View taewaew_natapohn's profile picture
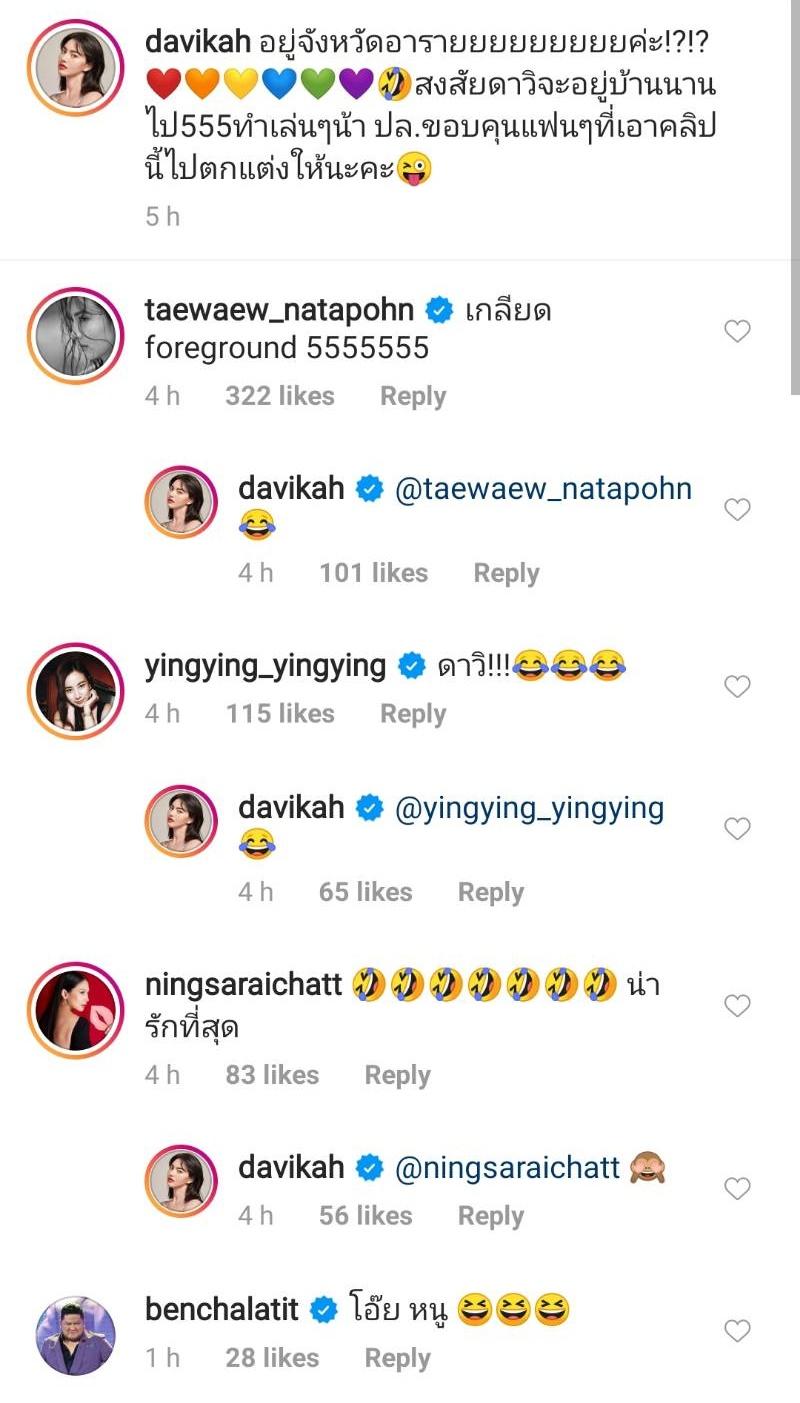800x1403 pixels. tap(75, 337)
